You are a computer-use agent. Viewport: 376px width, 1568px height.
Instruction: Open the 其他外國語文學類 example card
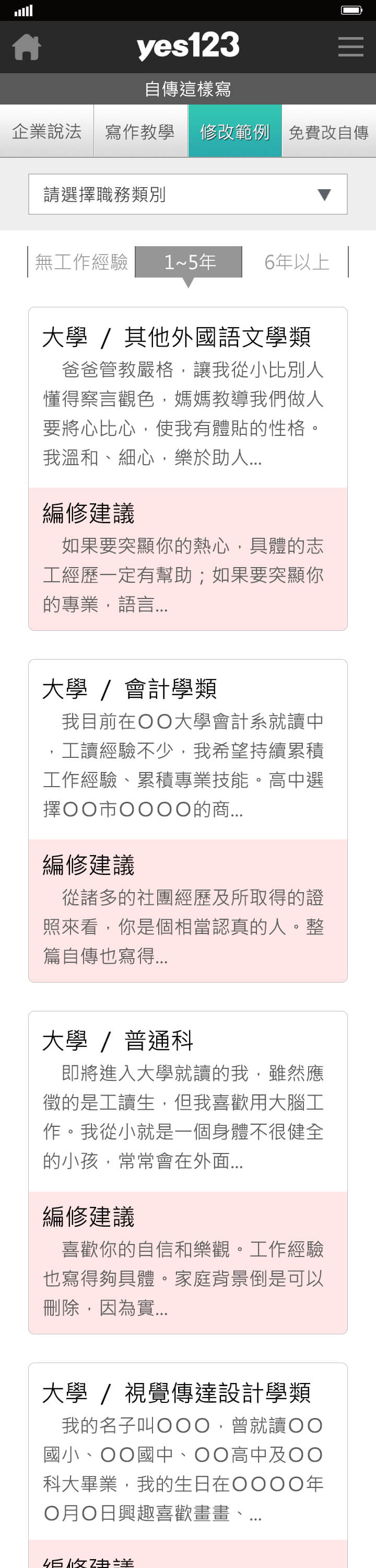187,396
